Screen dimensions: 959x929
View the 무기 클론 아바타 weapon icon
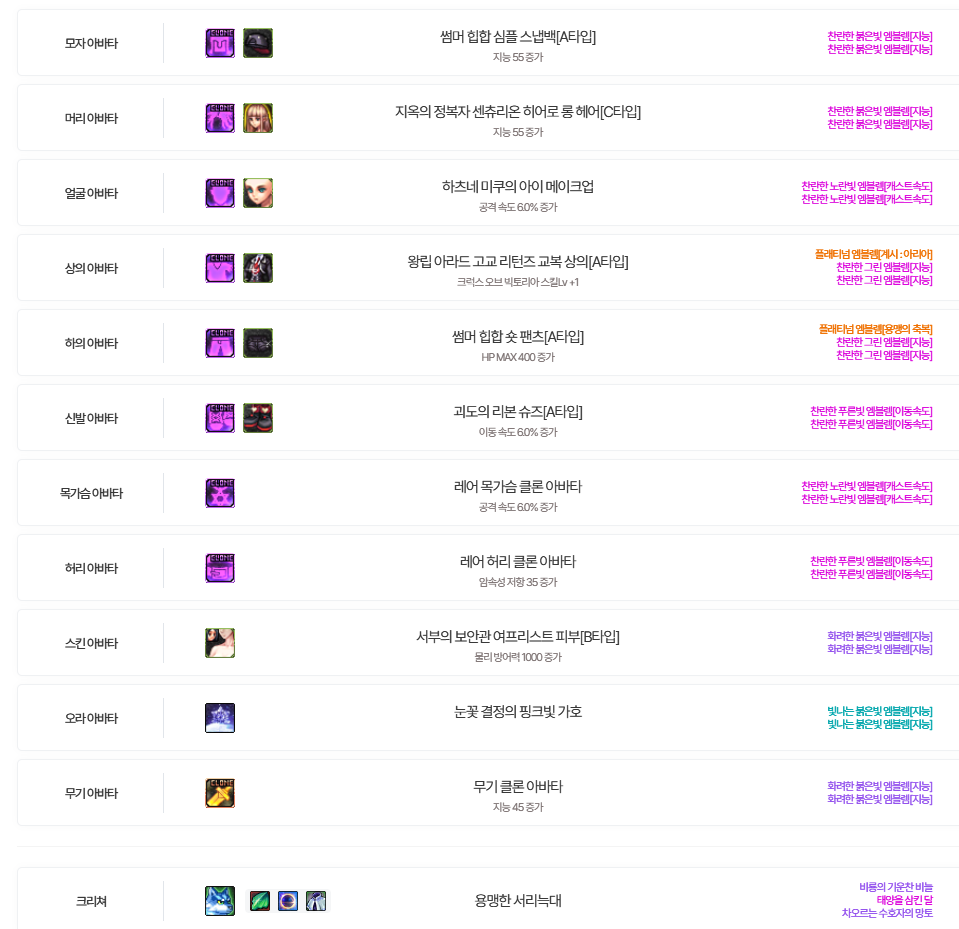[x=220, y=793]
